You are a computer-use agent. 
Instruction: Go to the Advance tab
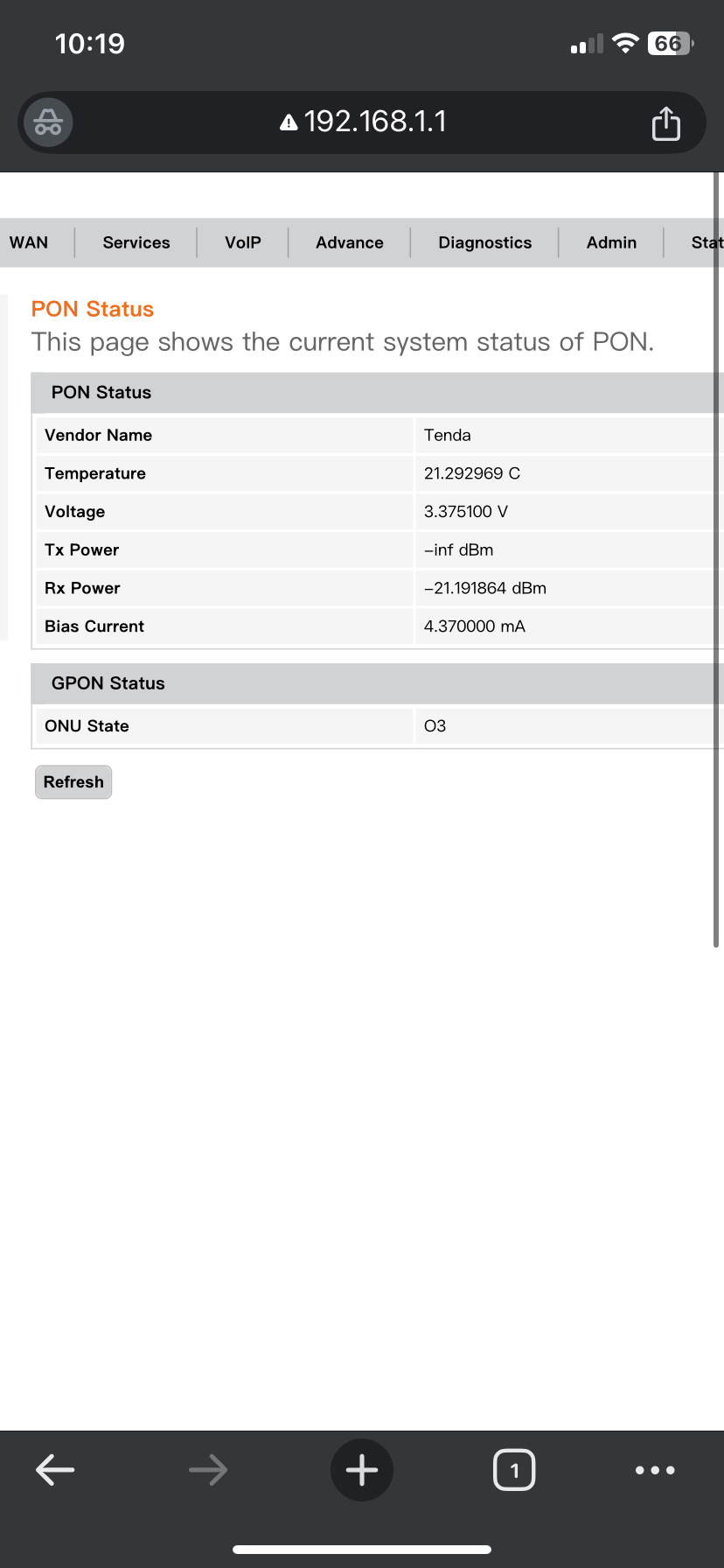pos(350,242)
